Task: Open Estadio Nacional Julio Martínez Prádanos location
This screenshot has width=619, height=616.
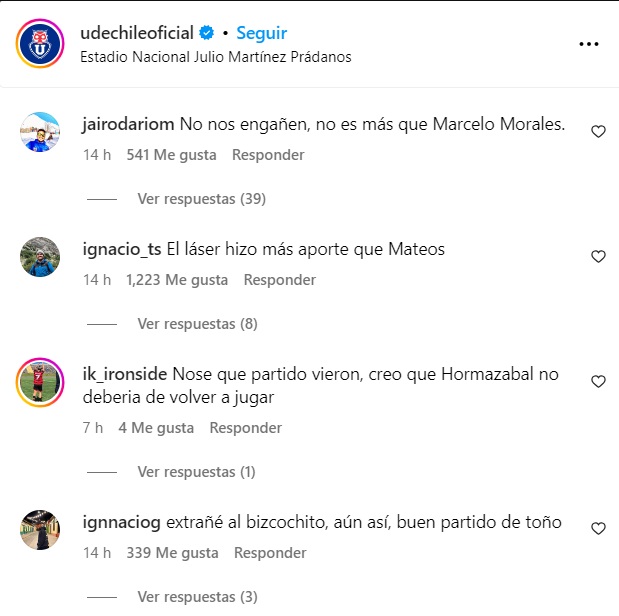Action: coord(215,57)
